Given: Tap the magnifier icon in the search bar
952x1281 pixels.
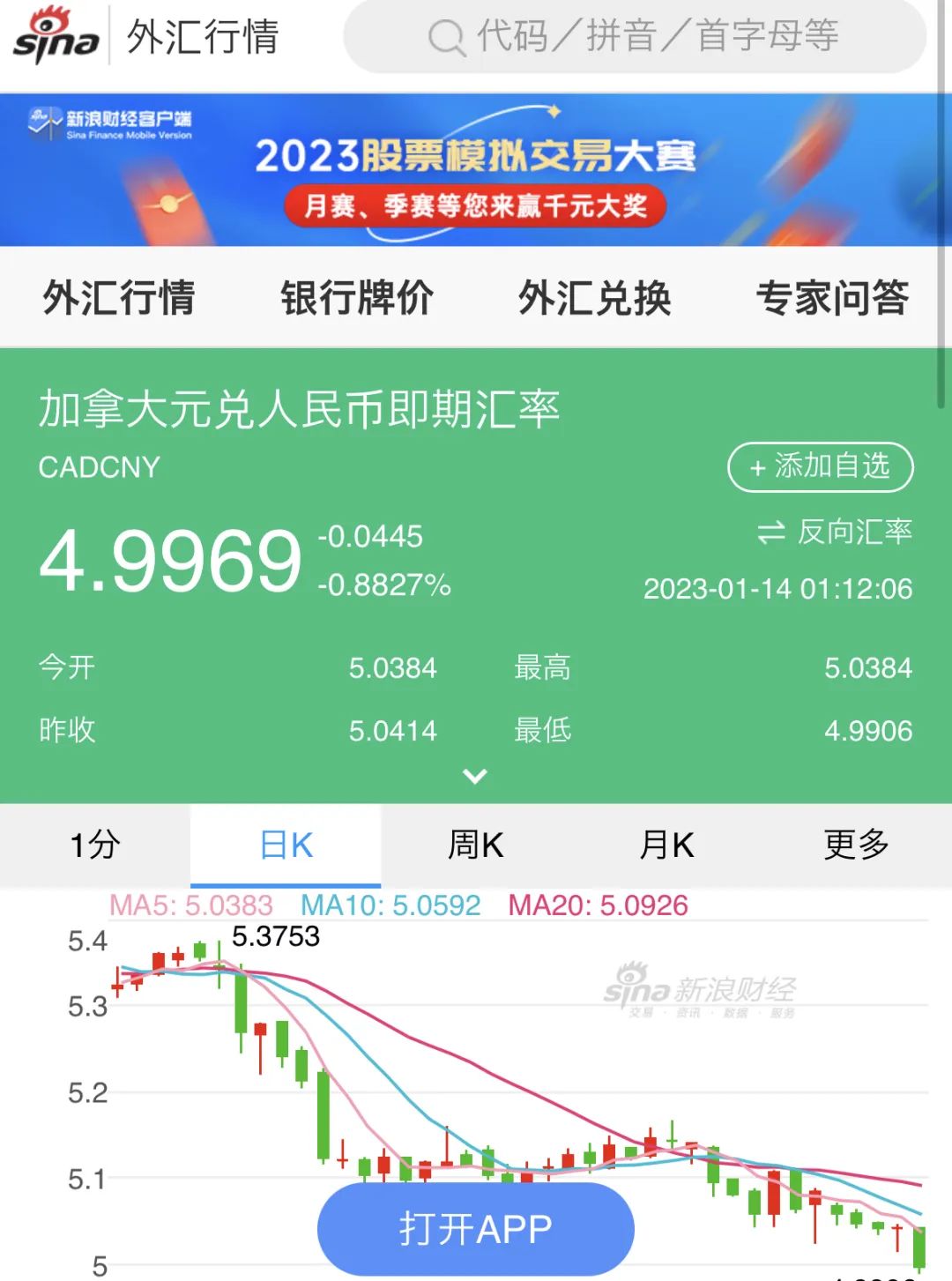Looking at the screenshot, I should [x=450, y=37].
